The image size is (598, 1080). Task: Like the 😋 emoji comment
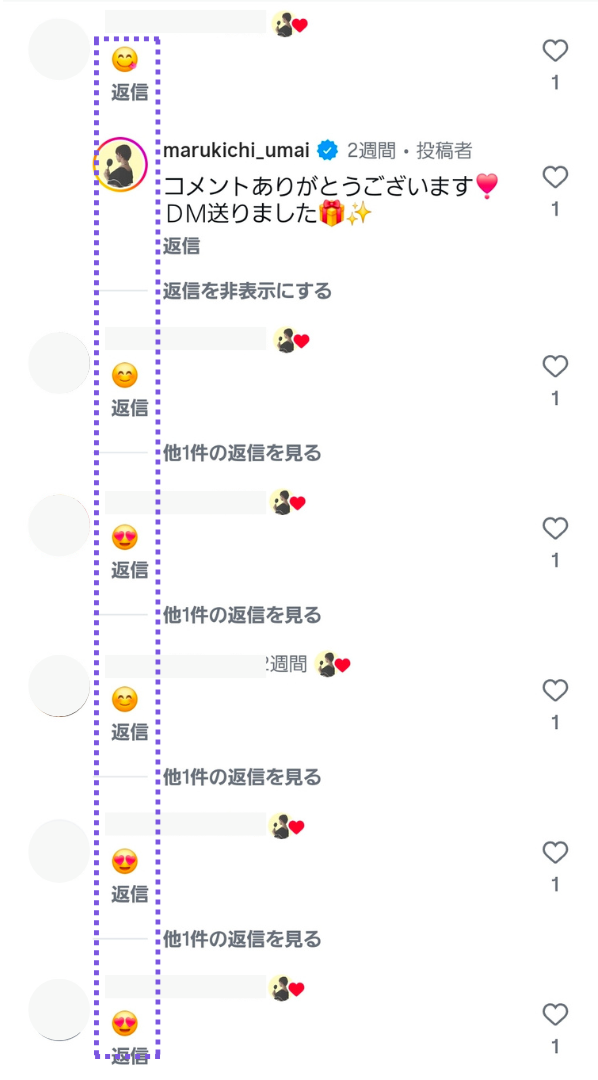tap(555, 51)
